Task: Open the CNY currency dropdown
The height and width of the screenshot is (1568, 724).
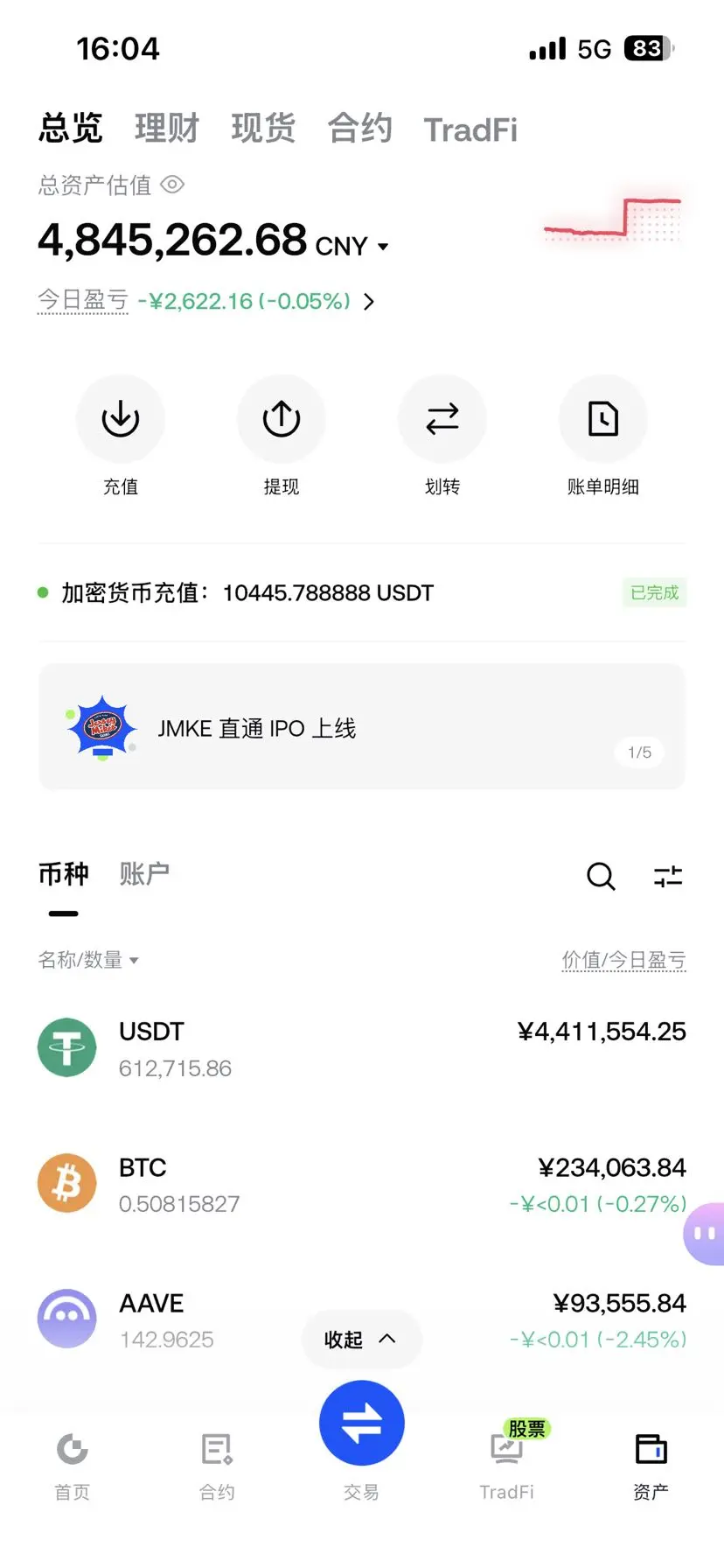Action: (x=352, y=246)
